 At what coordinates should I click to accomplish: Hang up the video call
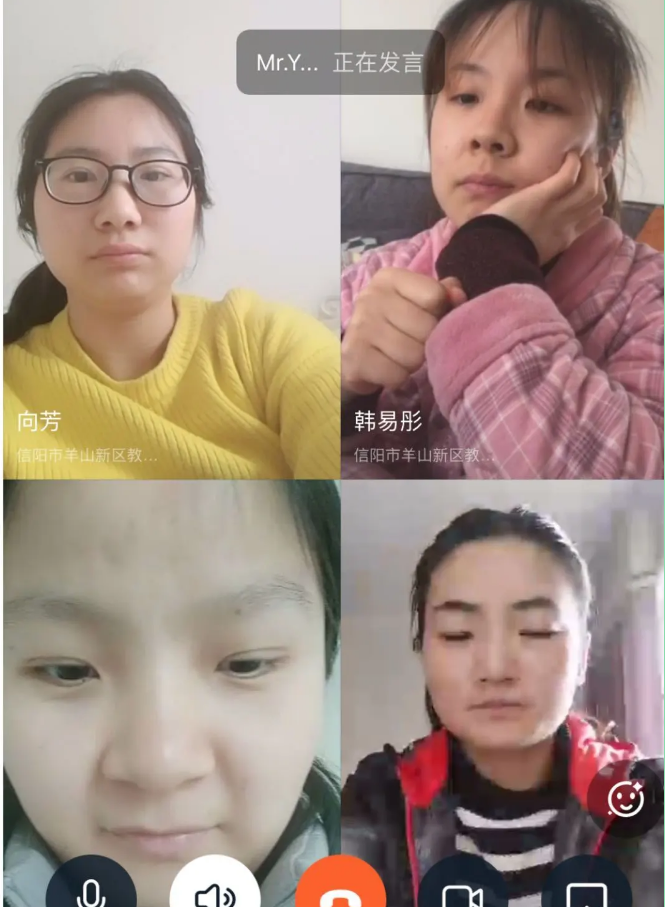340,888
